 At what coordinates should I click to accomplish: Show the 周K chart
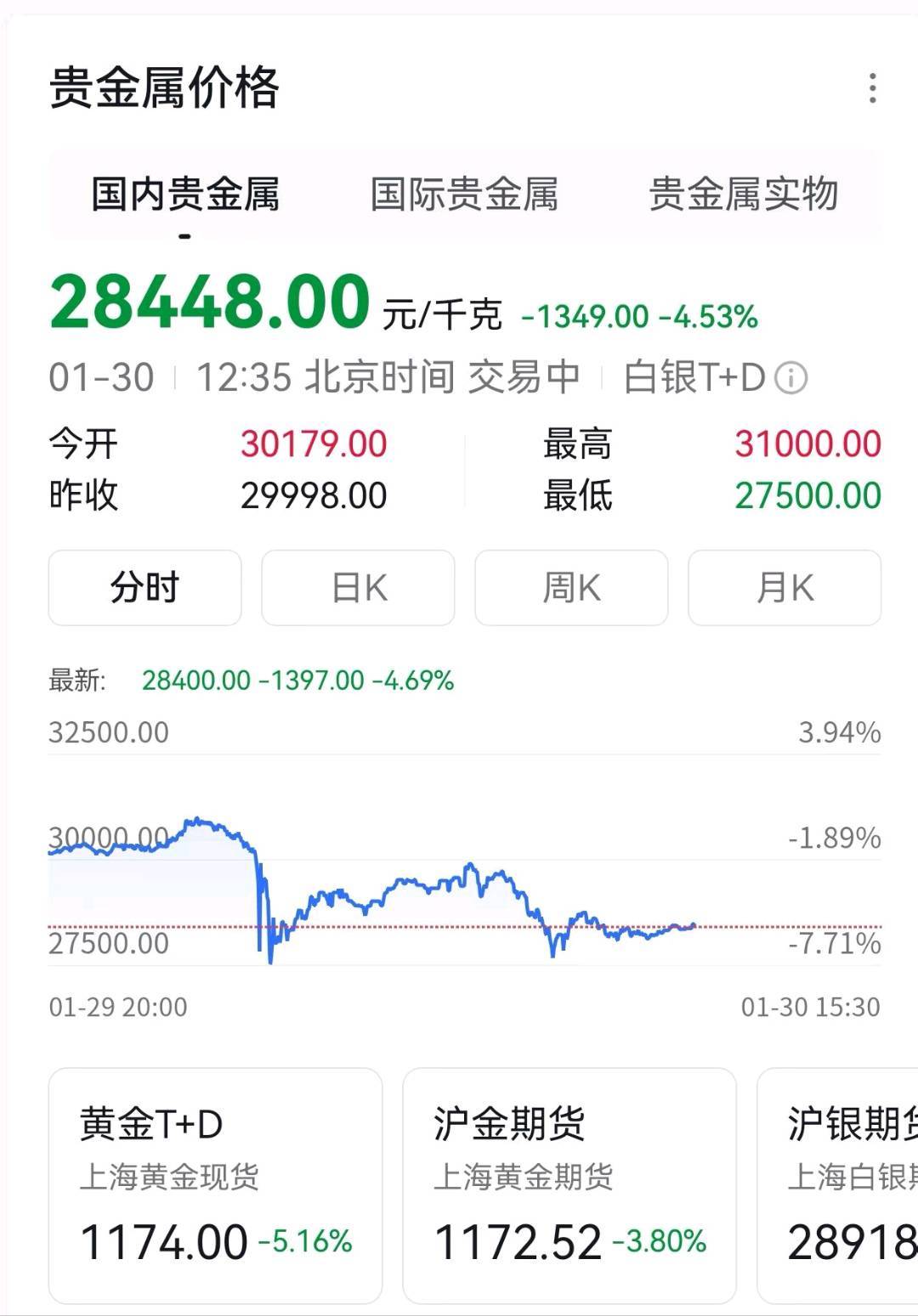click(571, 588)
